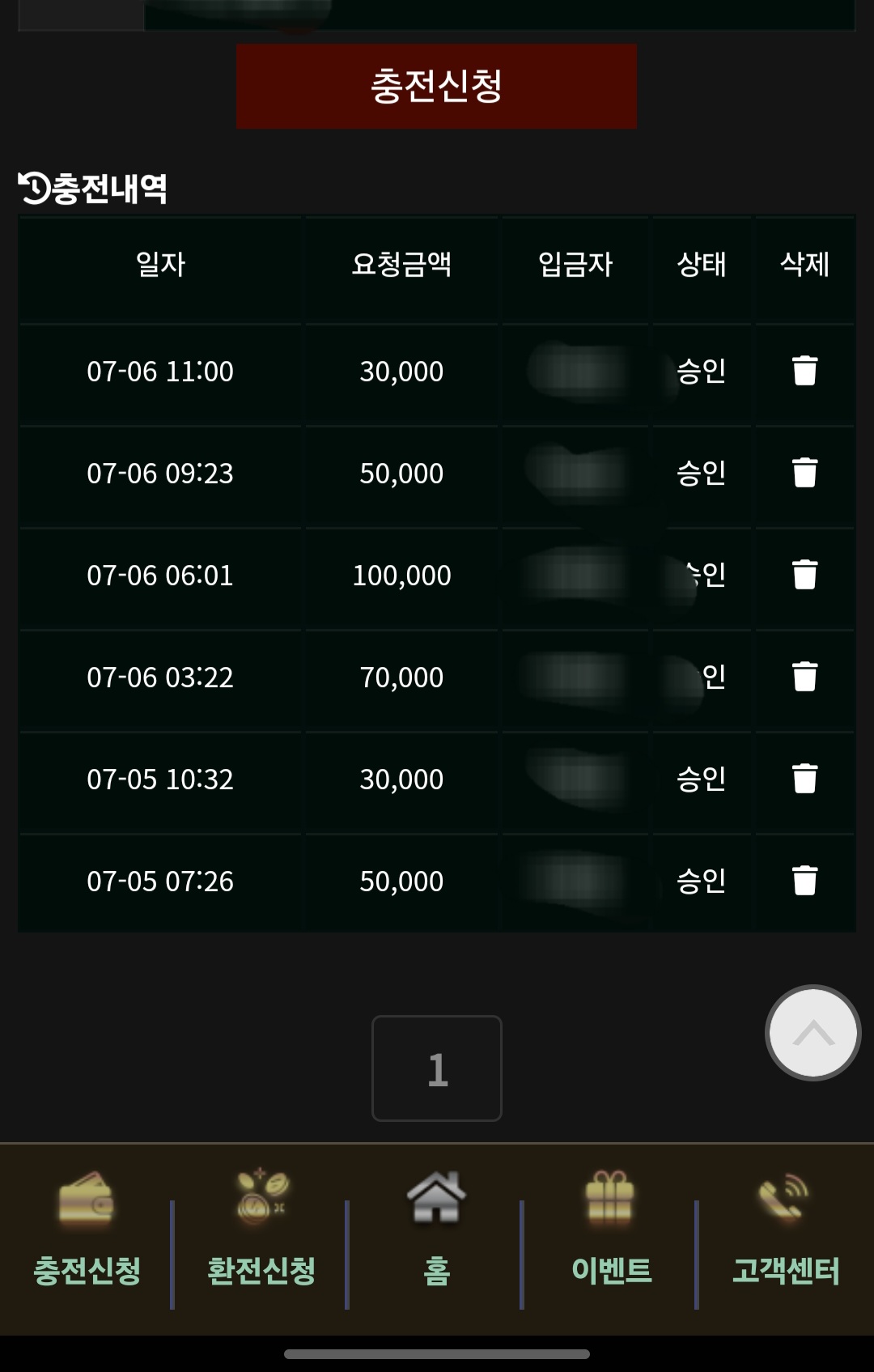Delete the 70,000 charge entry
Image resolution: width=874 pixels, height=1372 pixels.
pyautogui.click(x=804, y=677)
